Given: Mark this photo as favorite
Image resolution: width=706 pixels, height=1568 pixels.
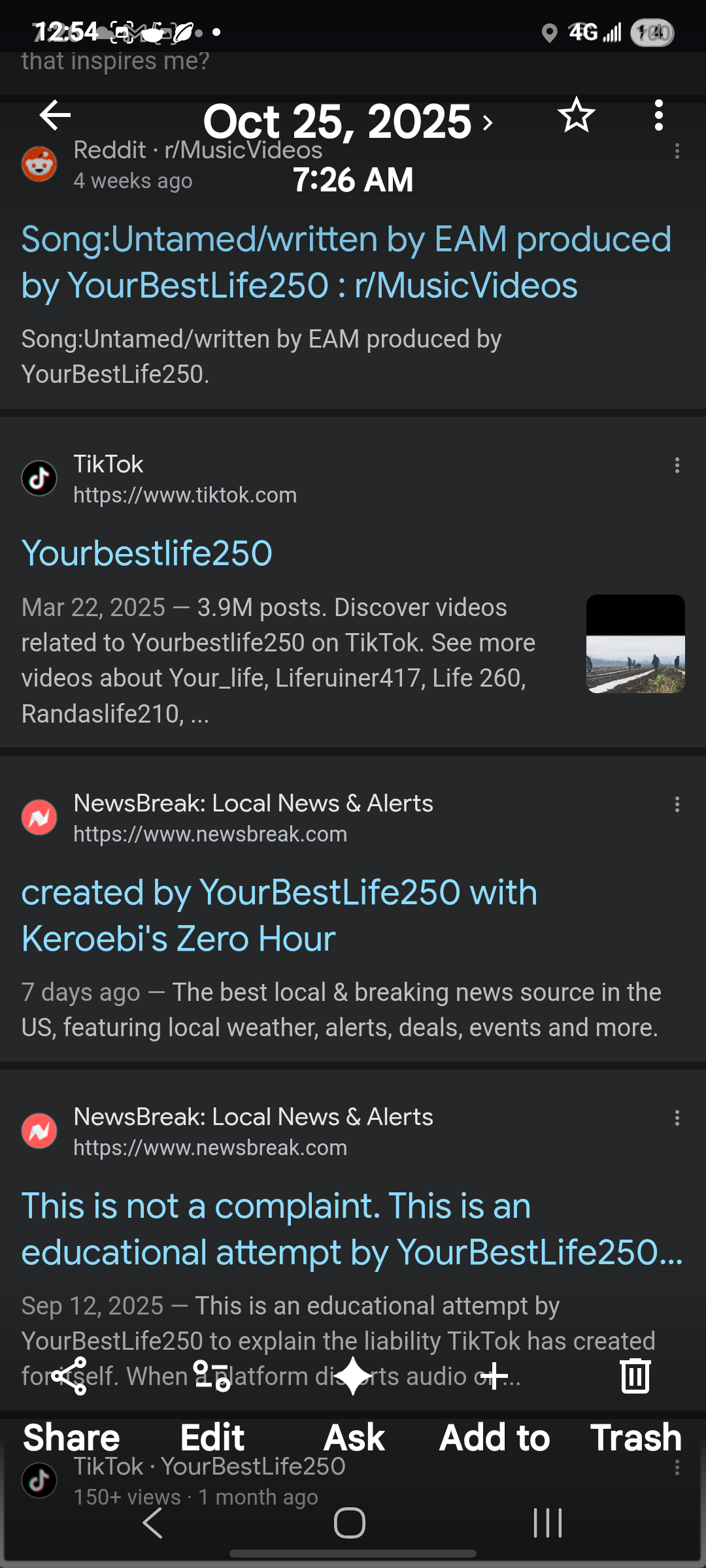Looking at the screenshot, I should [576, 116].
